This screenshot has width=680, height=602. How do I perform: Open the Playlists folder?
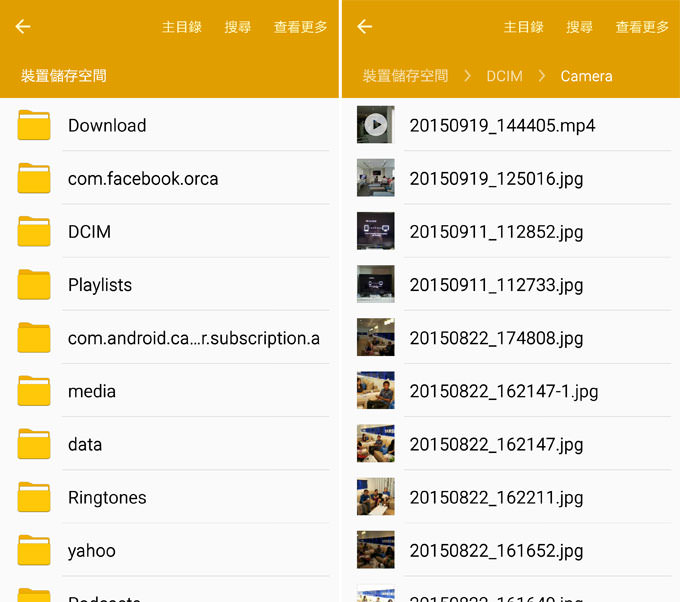[x=99, y=285]
